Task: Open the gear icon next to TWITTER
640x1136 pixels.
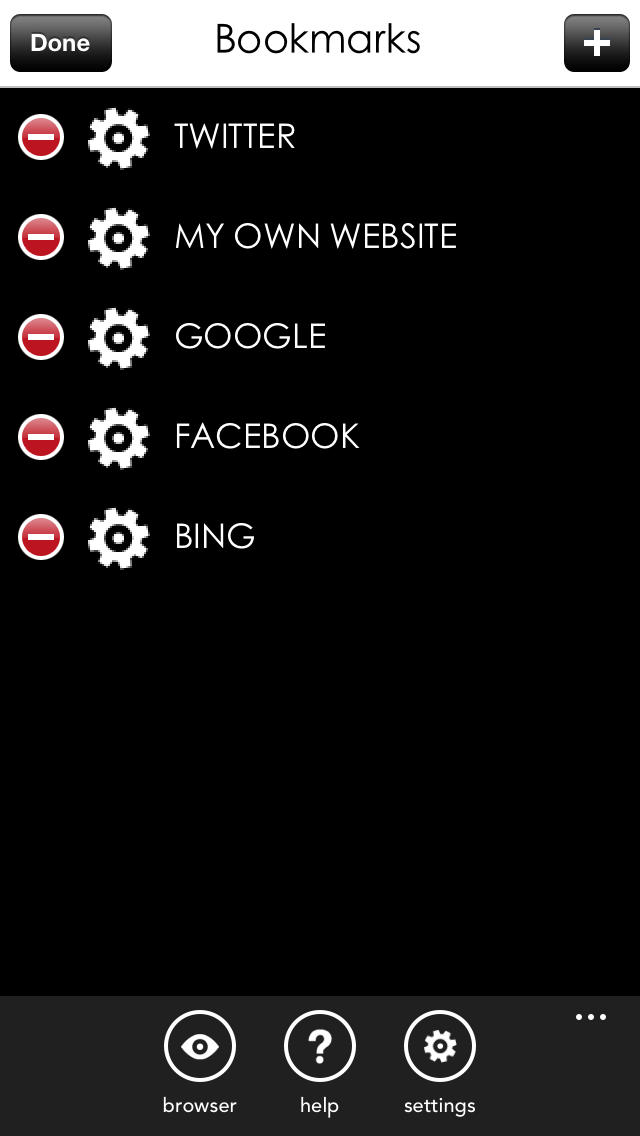Action: [118, 137]
